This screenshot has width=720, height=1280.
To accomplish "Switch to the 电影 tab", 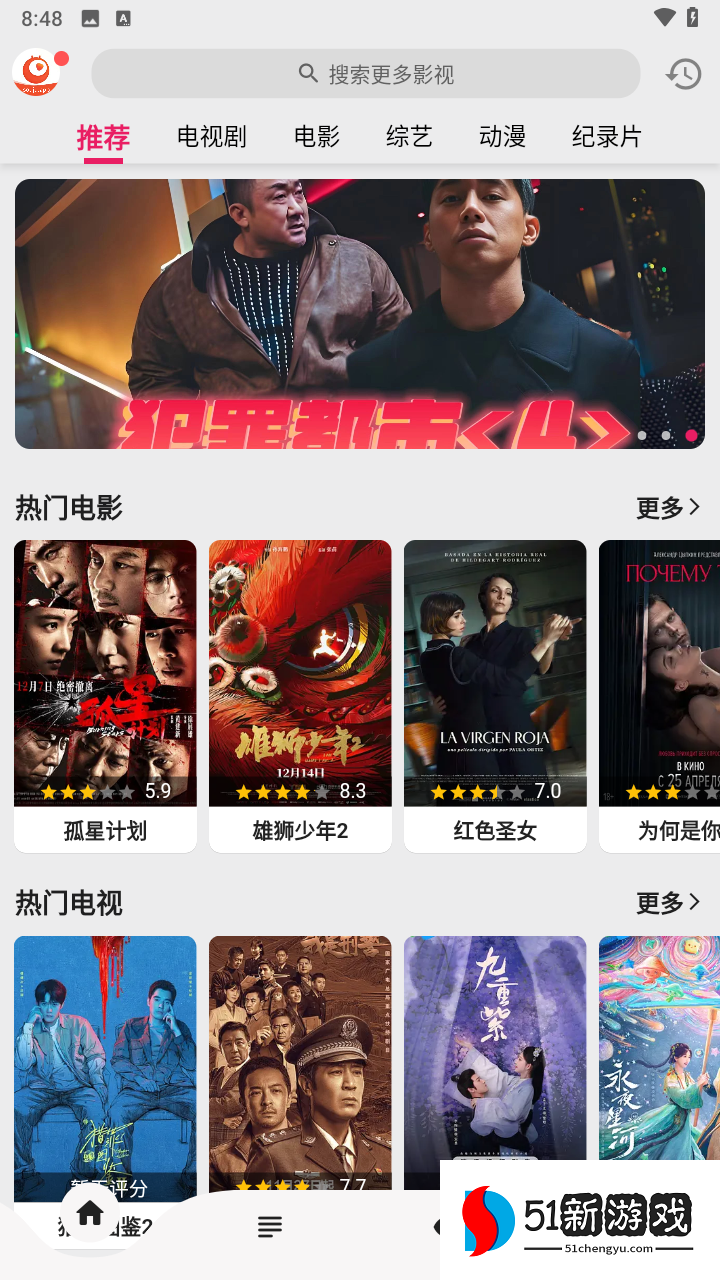I will click(x=317, y=137).
